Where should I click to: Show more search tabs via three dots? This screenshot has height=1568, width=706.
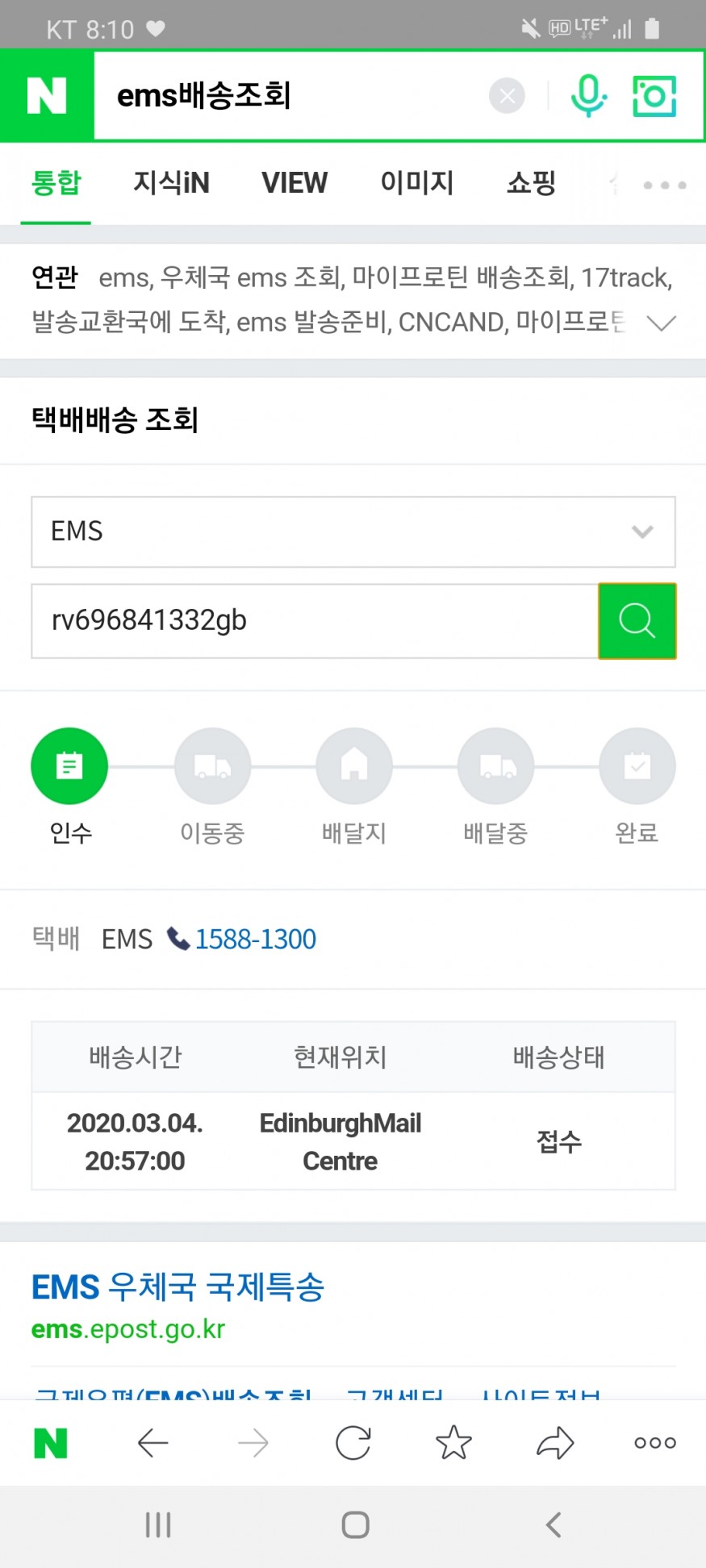(665, 185)
